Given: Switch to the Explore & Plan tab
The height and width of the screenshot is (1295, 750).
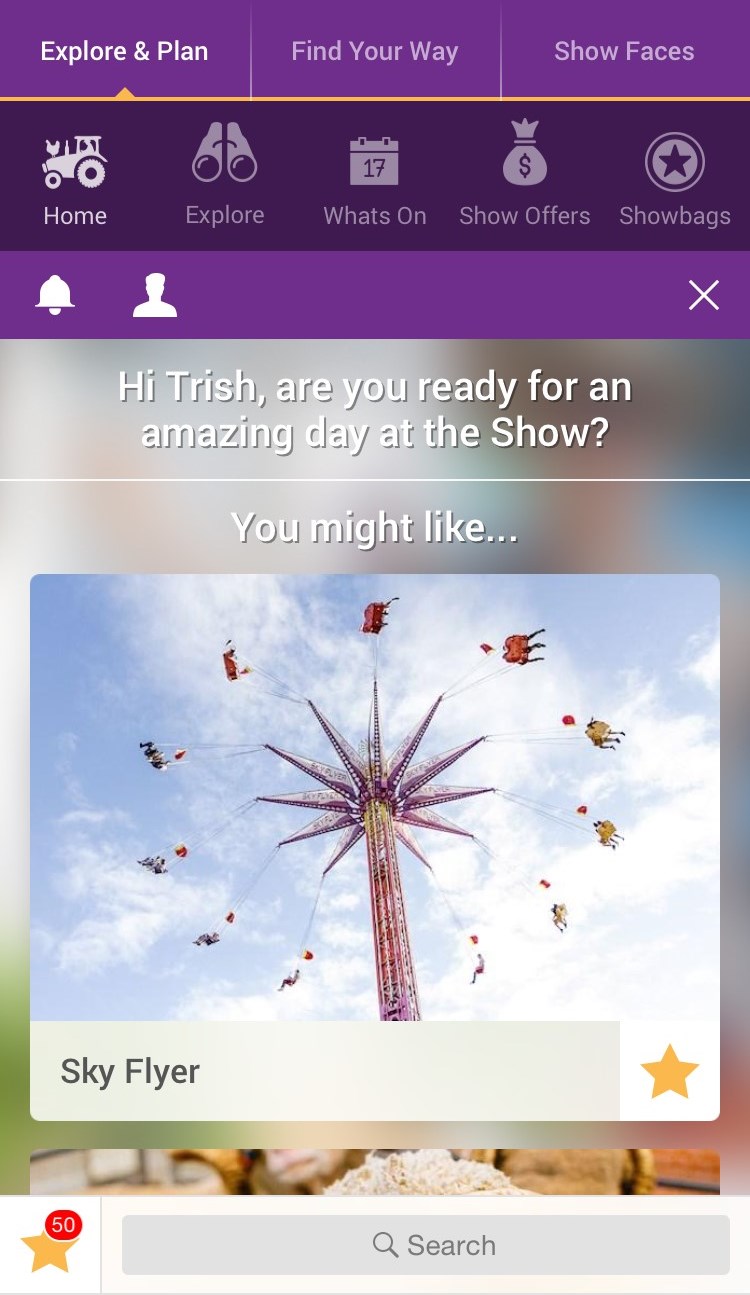Looking at the screenshot, I should click(x=124, y=51).
